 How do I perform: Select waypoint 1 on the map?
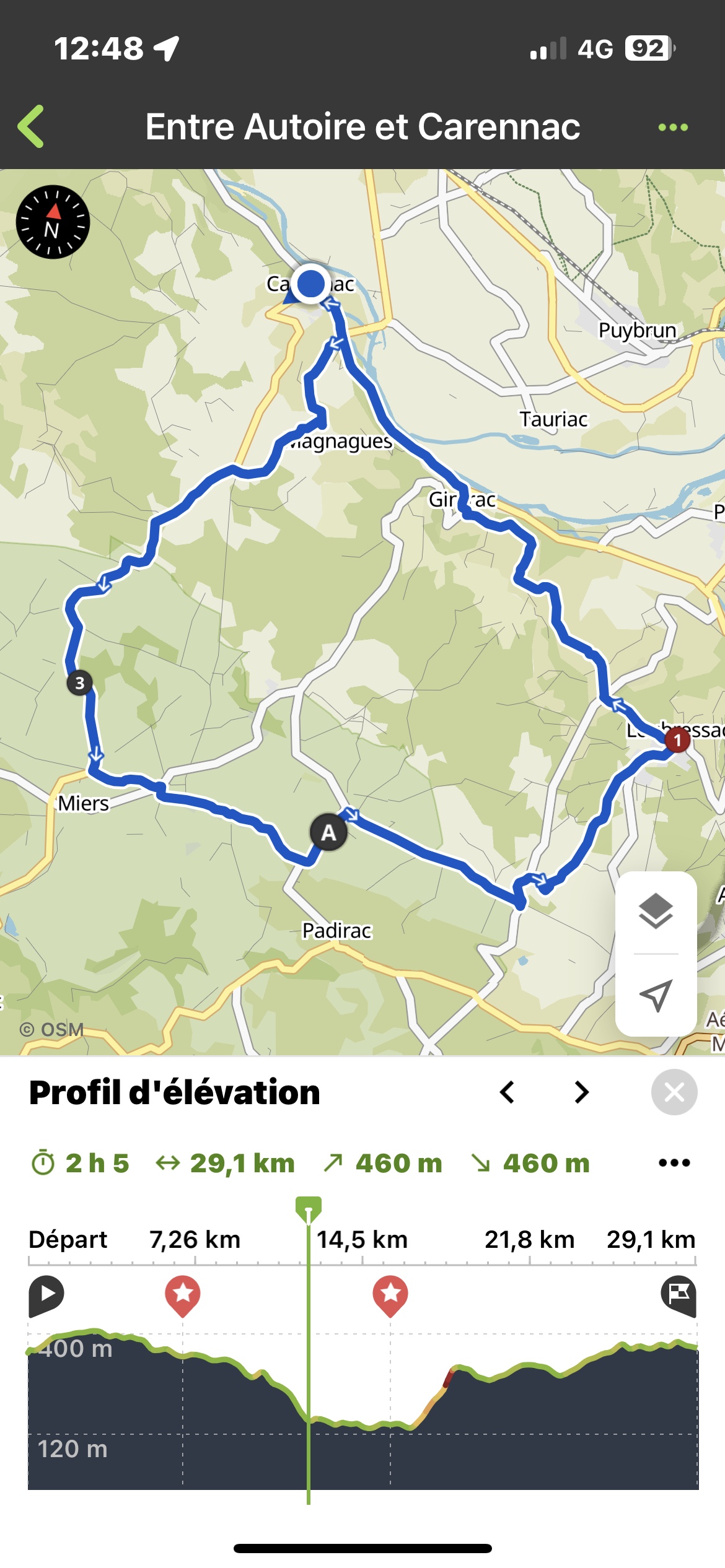coord(677,739)
